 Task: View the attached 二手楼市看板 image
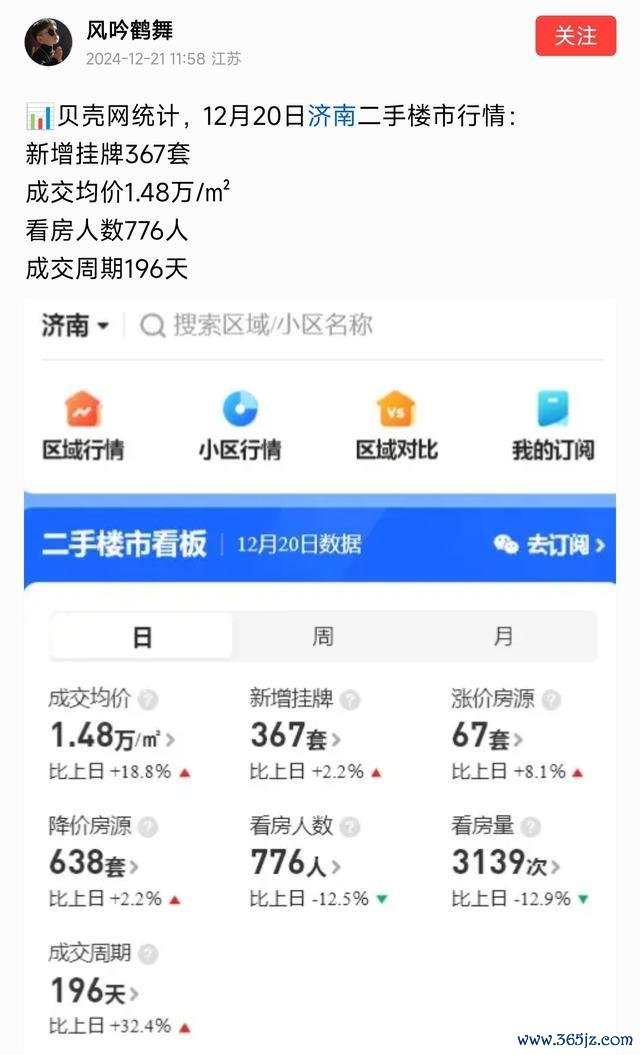click(x=320, y=670)
